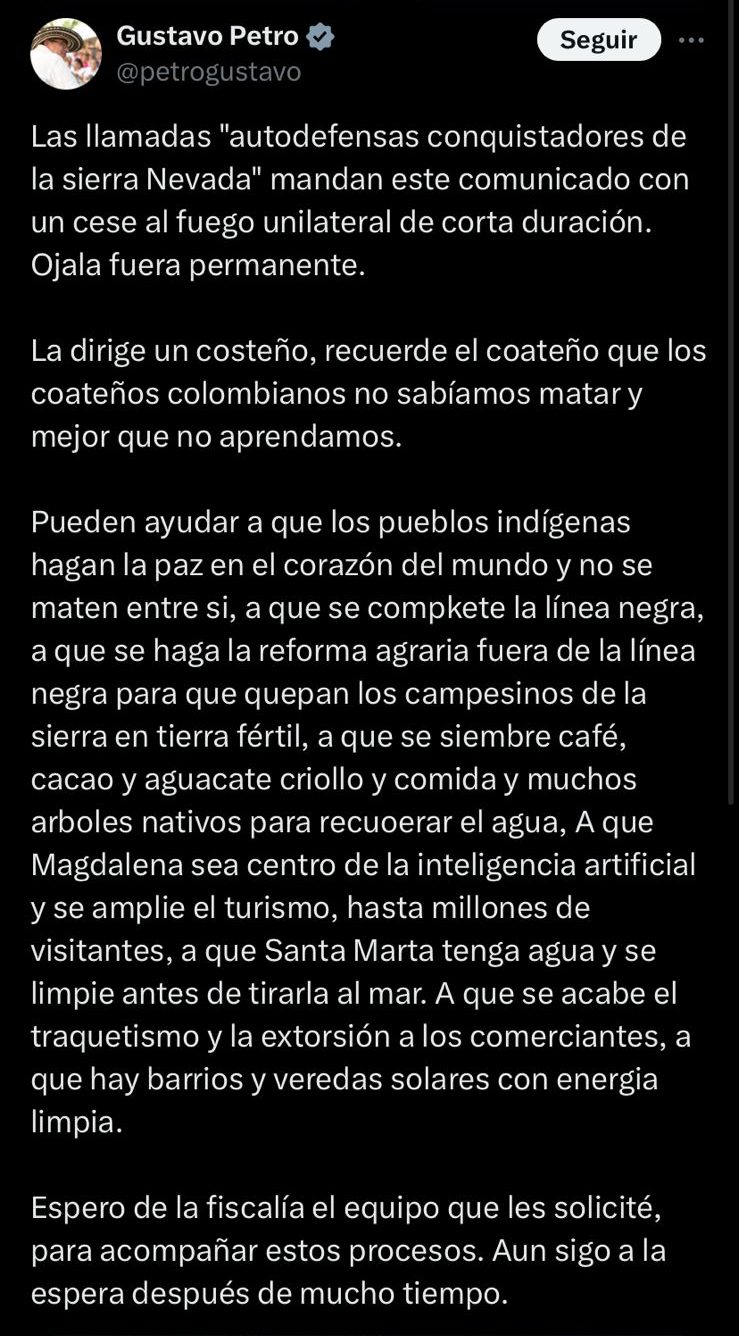Follow Gustavo Petro with Seguir button

tap(598, 40)
